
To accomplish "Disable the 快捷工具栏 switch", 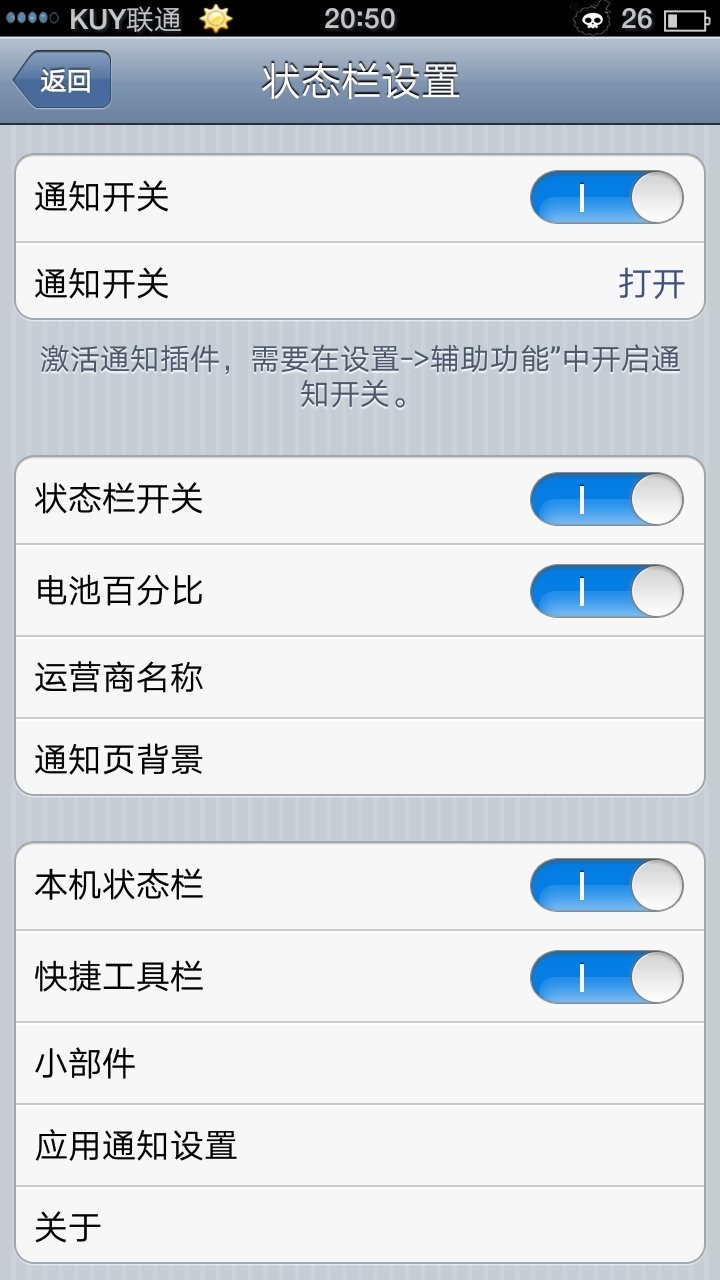I will [605, 978].
